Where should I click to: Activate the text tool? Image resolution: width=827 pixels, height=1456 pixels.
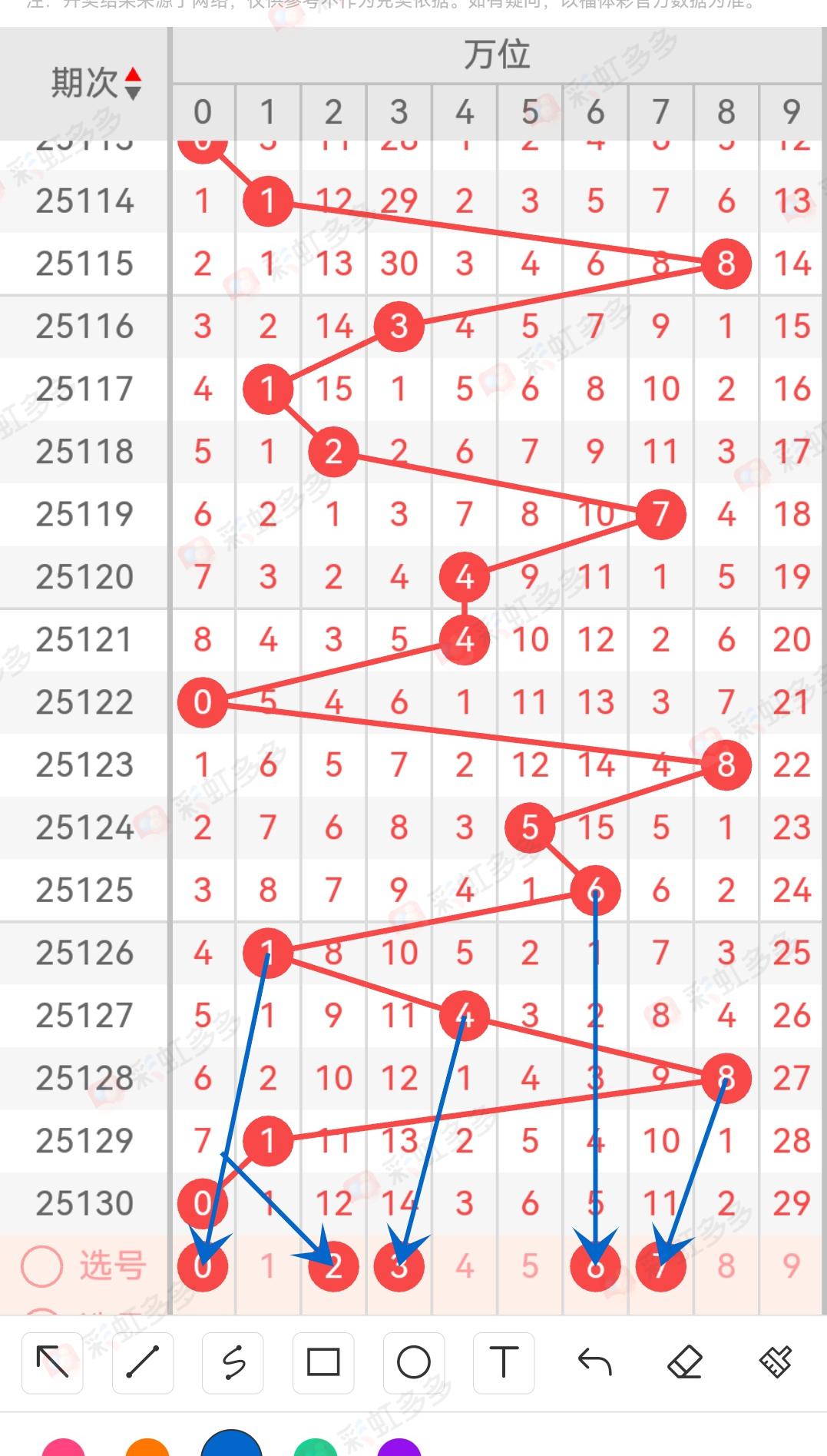click(x=504, y=1363)
